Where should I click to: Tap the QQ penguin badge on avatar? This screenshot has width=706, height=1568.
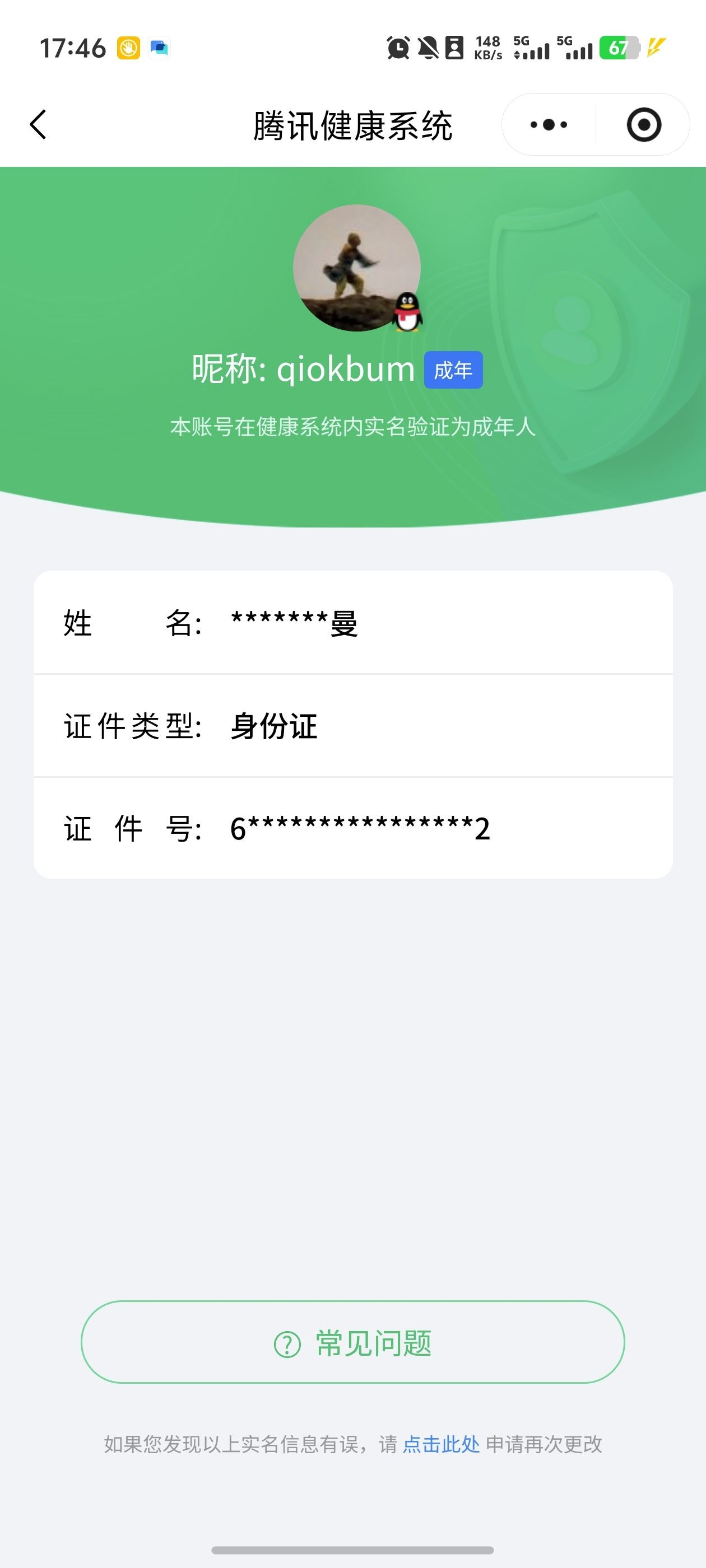pyautogui.click(x=407, y=313)
